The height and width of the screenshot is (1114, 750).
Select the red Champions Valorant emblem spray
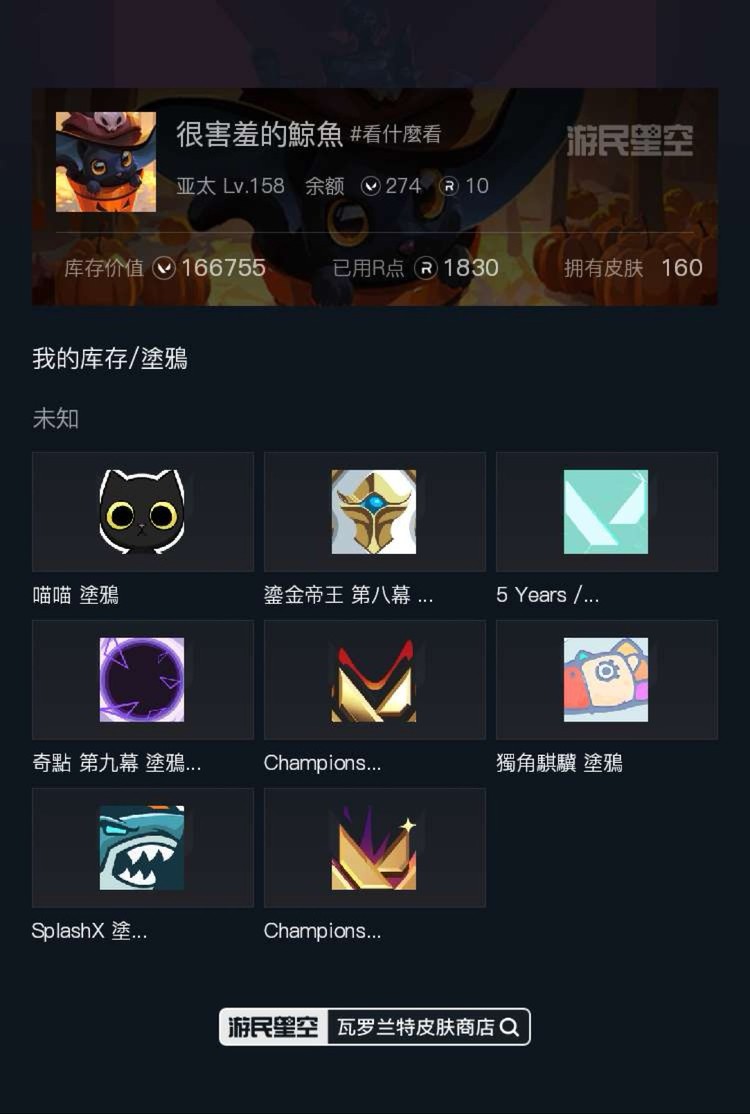pos(374,679)
